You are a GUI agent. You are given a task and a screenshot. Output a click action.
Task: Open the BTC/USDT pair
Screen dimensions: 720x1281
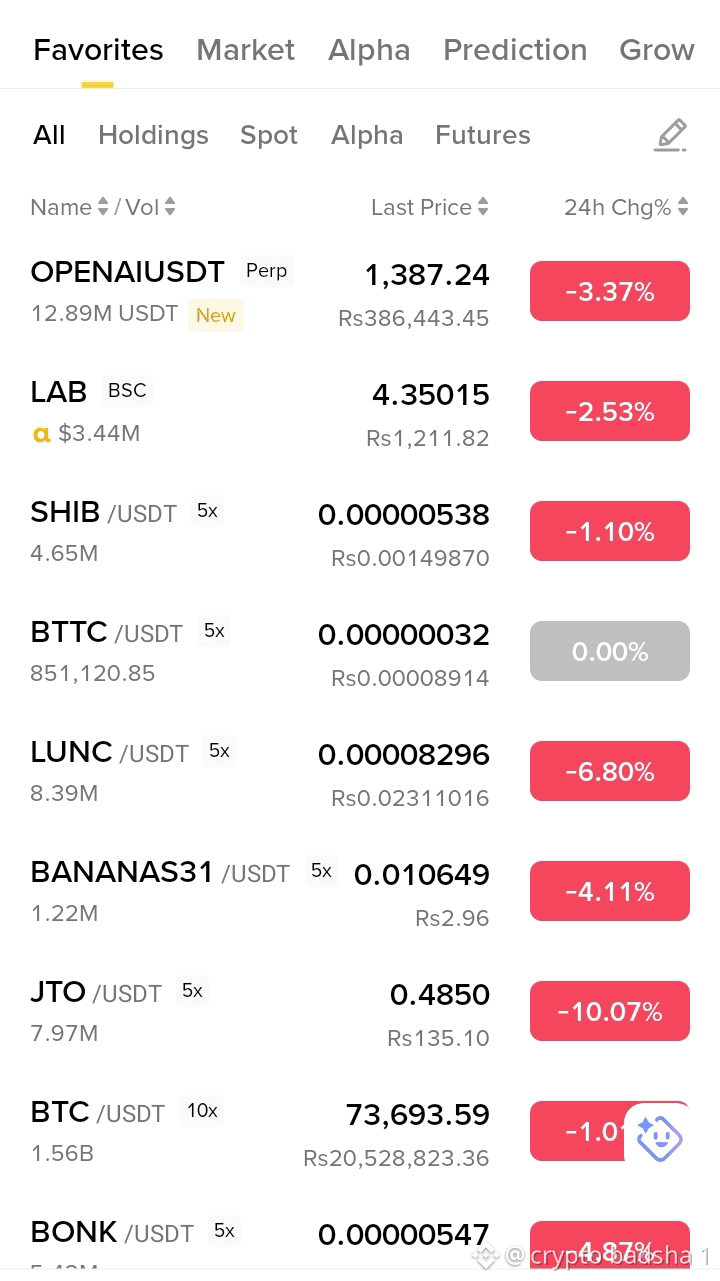coord(360,1131)
